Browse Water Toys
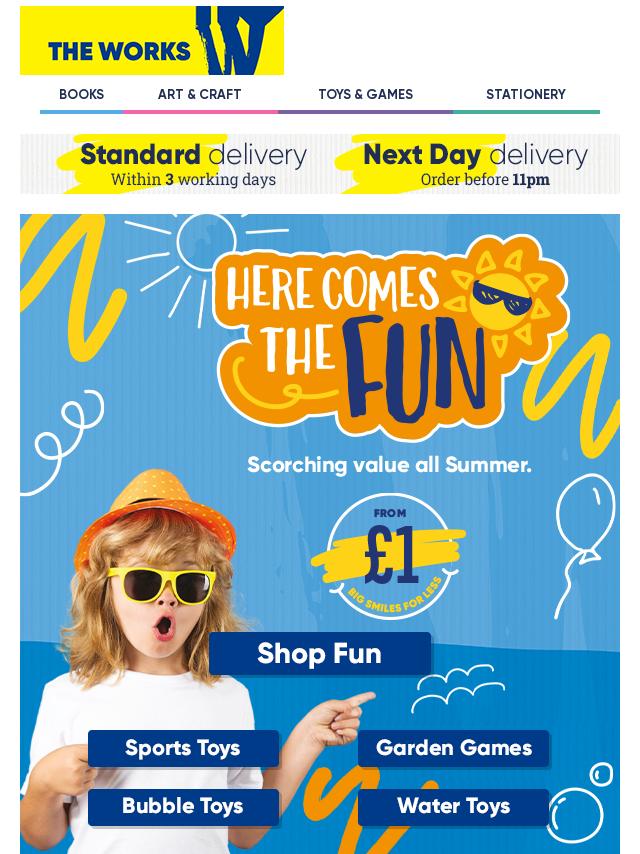 [x=454, y=806]
